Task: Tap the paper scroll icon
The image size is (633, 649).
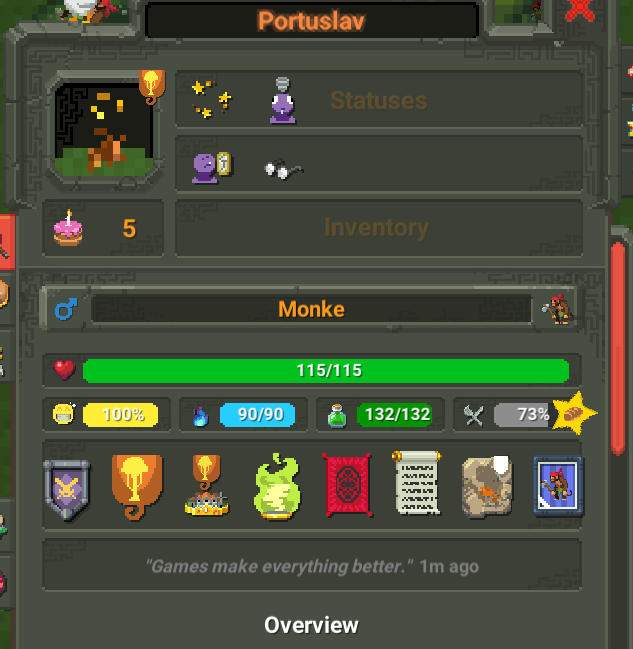Action: [416, 485]
